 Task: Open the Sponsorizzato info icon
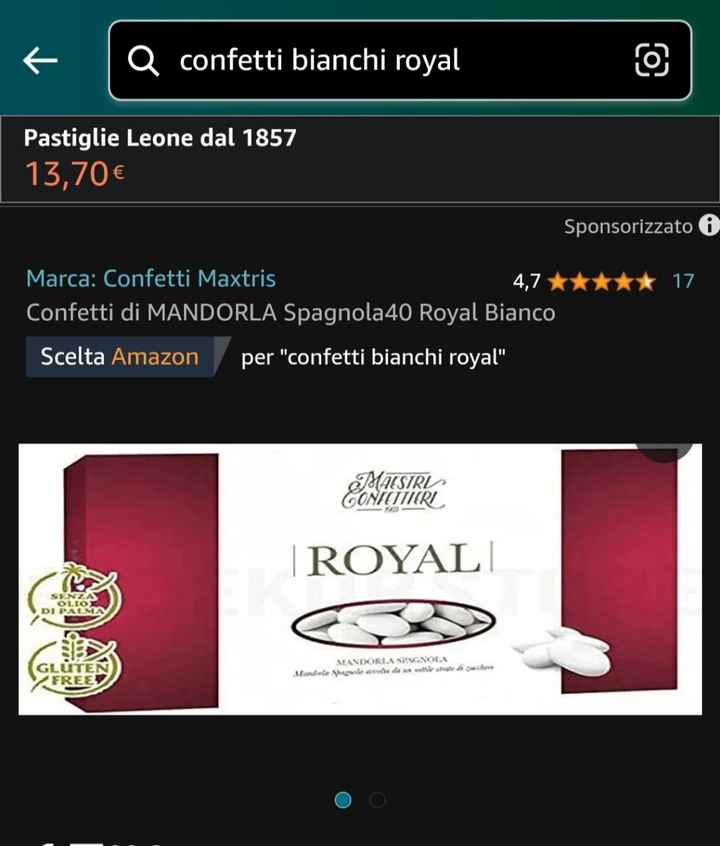coord(708,226)
